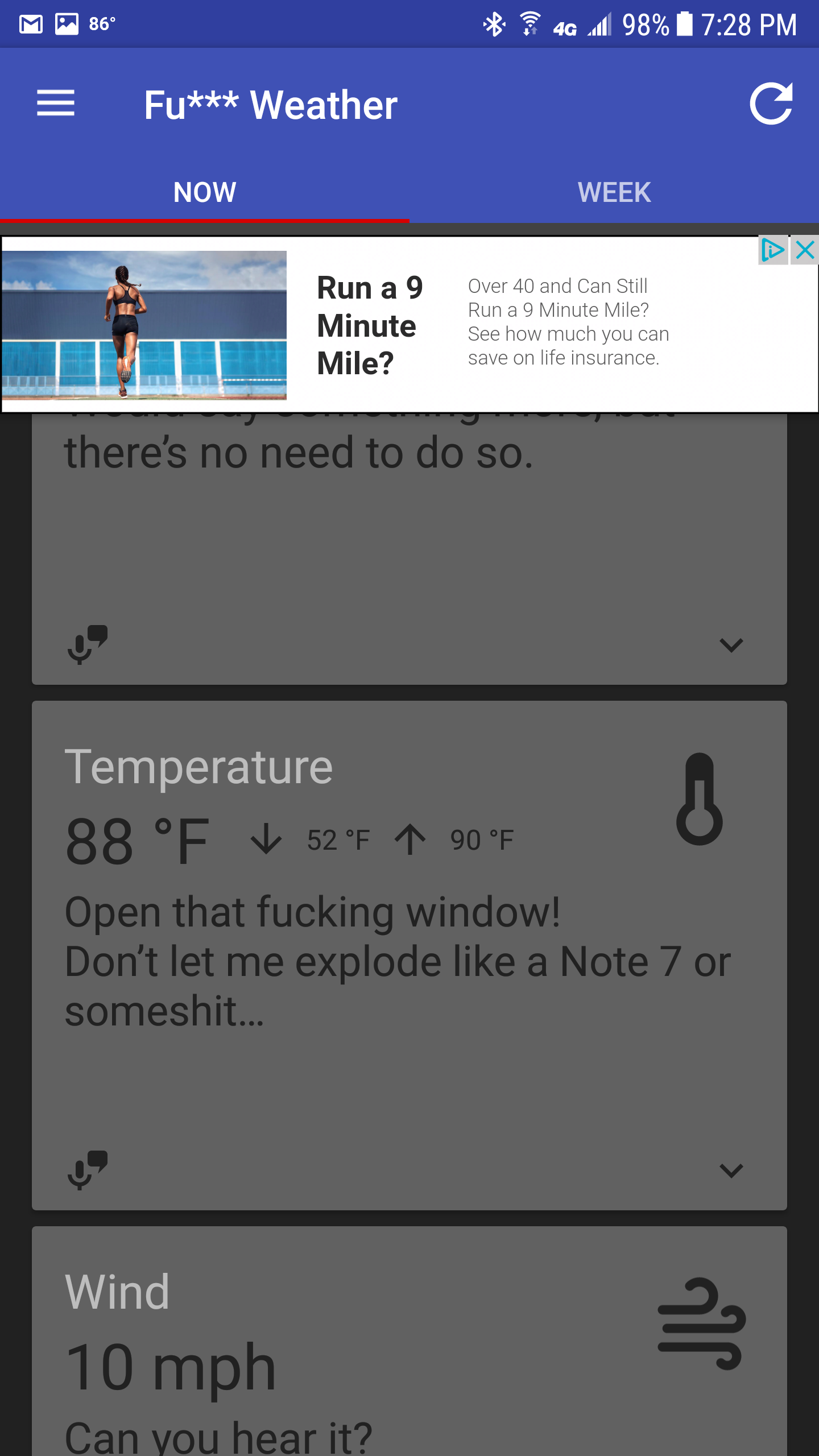819x1456 pixels.
Task: Switch to the WEEK tab
Action: coord(614,192)
